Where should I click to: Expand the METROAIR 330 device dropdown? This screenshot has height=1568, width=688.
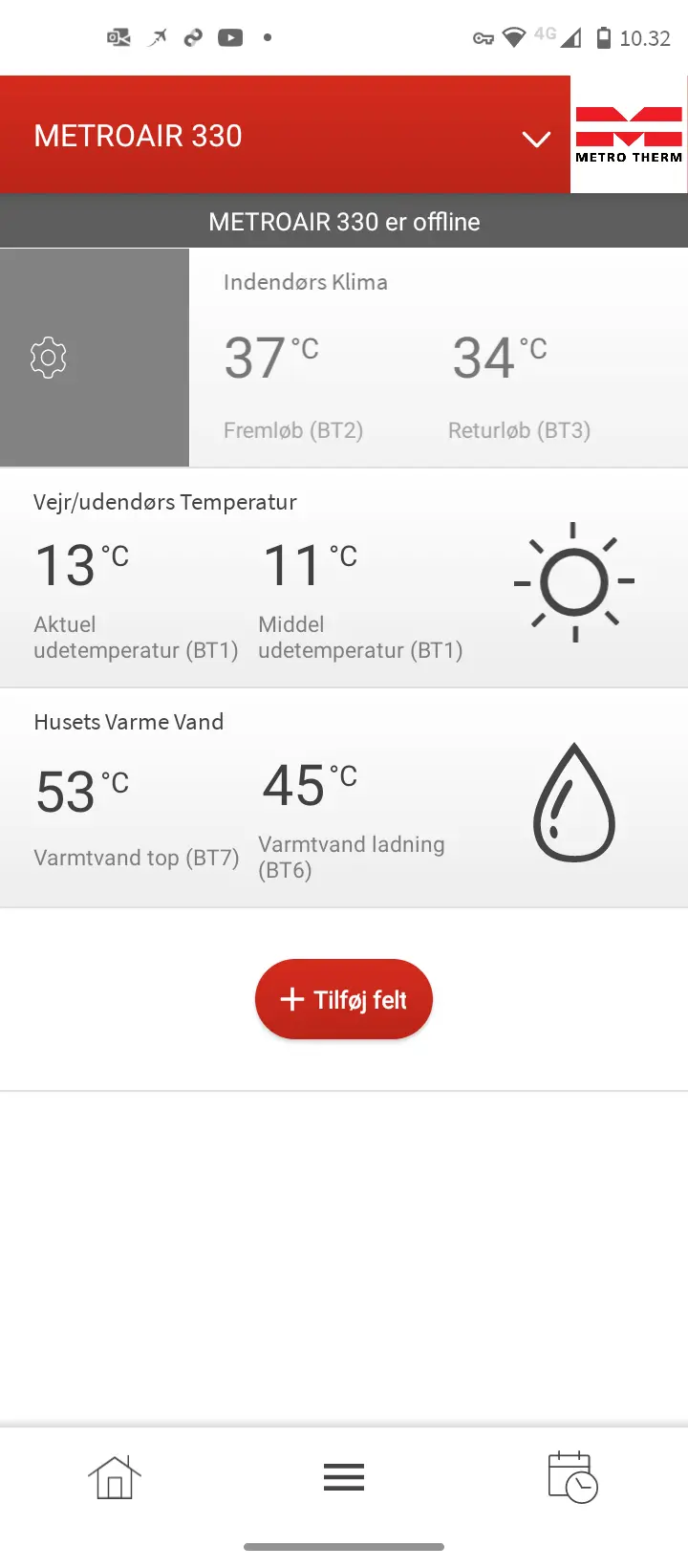tap(536, 139)
